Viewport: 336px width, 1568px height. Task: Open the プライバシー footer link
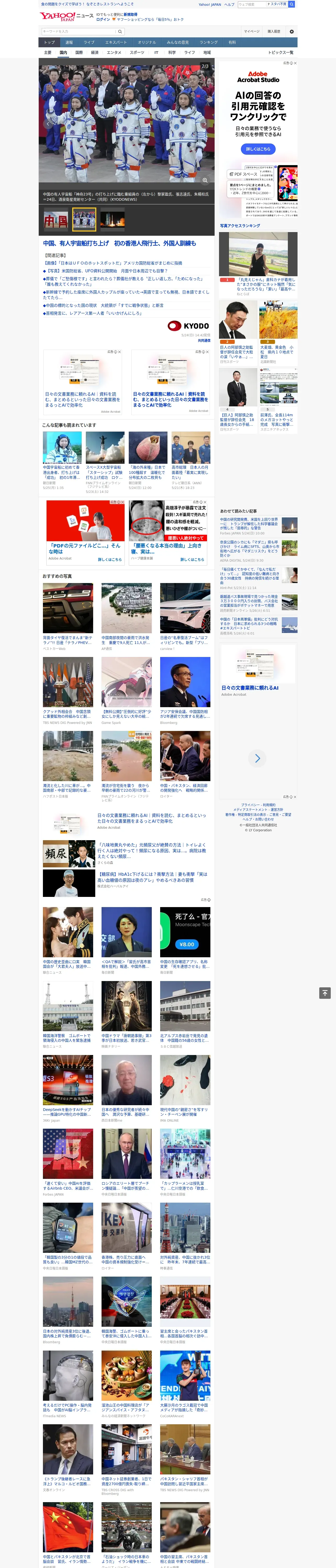[250, 805]
